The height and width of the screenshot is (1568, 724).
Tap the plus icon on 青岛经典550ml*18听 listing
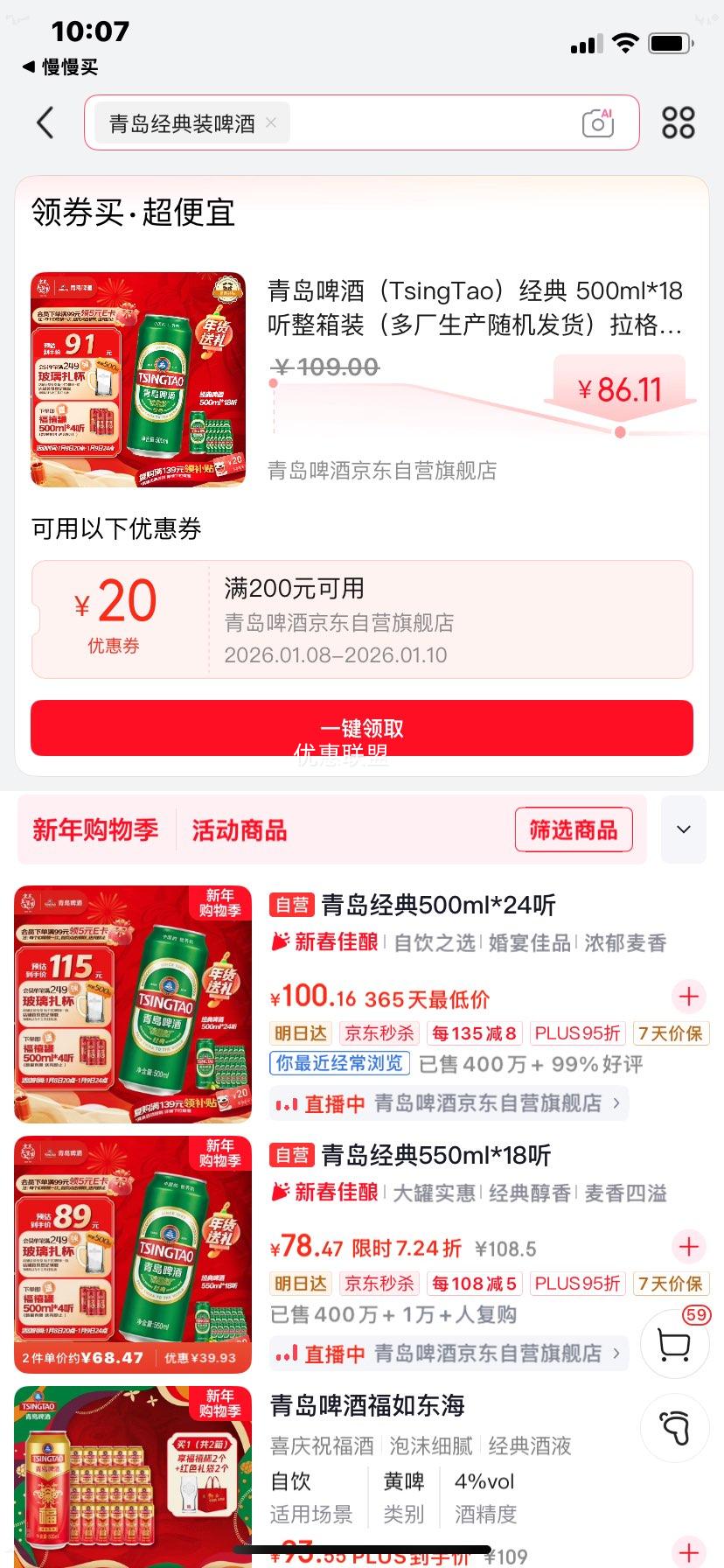[x=688, y=1247]
